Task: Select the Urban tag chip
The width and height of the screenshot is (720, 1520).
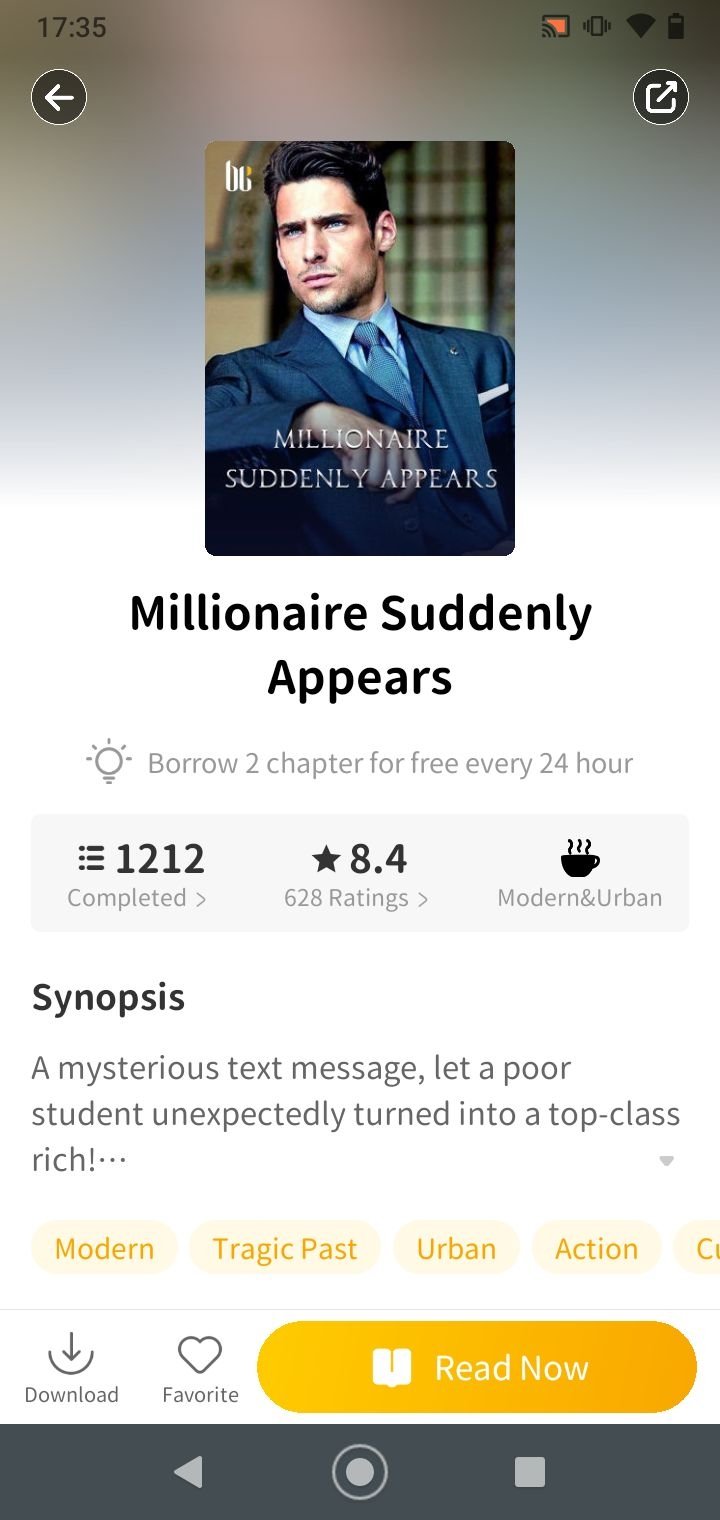Action: (x=456, y=1248)
